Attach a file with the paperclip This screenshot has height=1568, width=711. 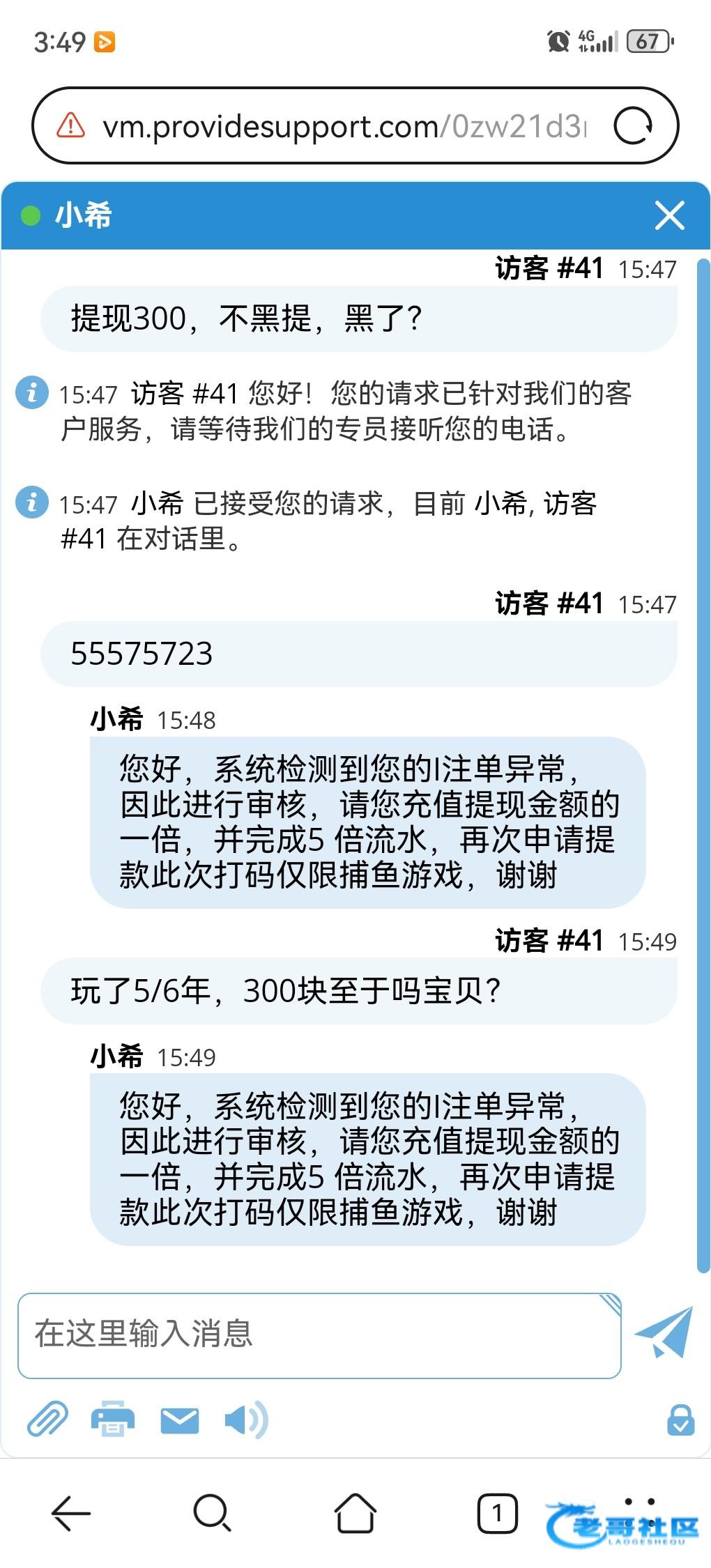pos(47,1420)
